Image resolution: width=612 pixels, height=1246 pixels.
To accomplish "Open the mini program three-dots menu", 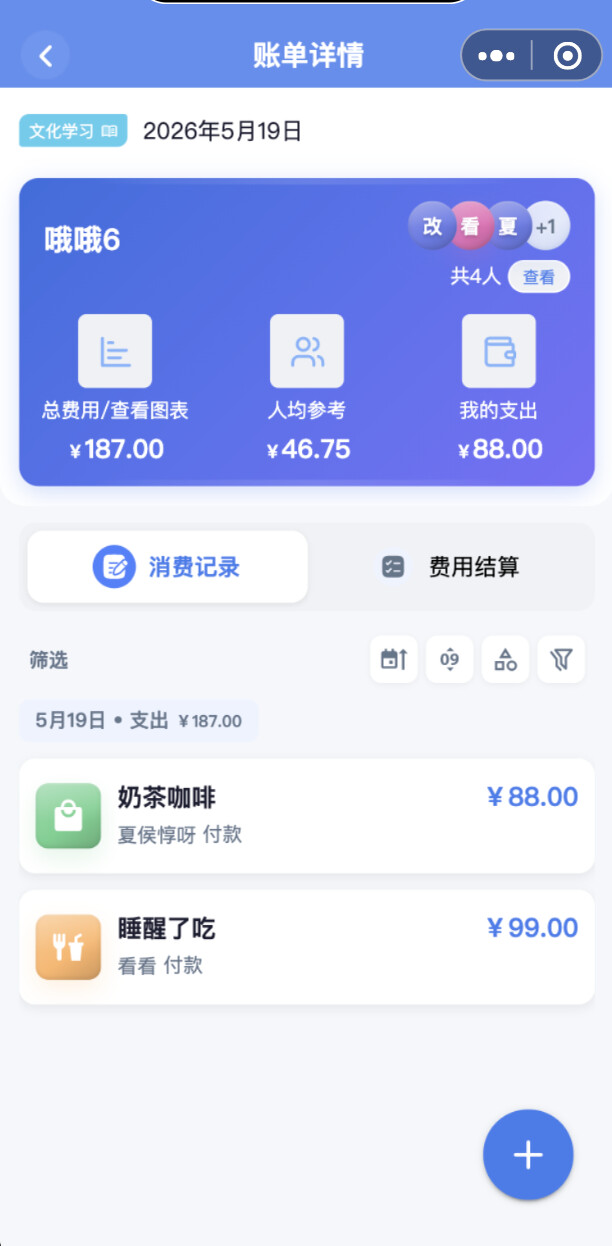I will 497,56.
